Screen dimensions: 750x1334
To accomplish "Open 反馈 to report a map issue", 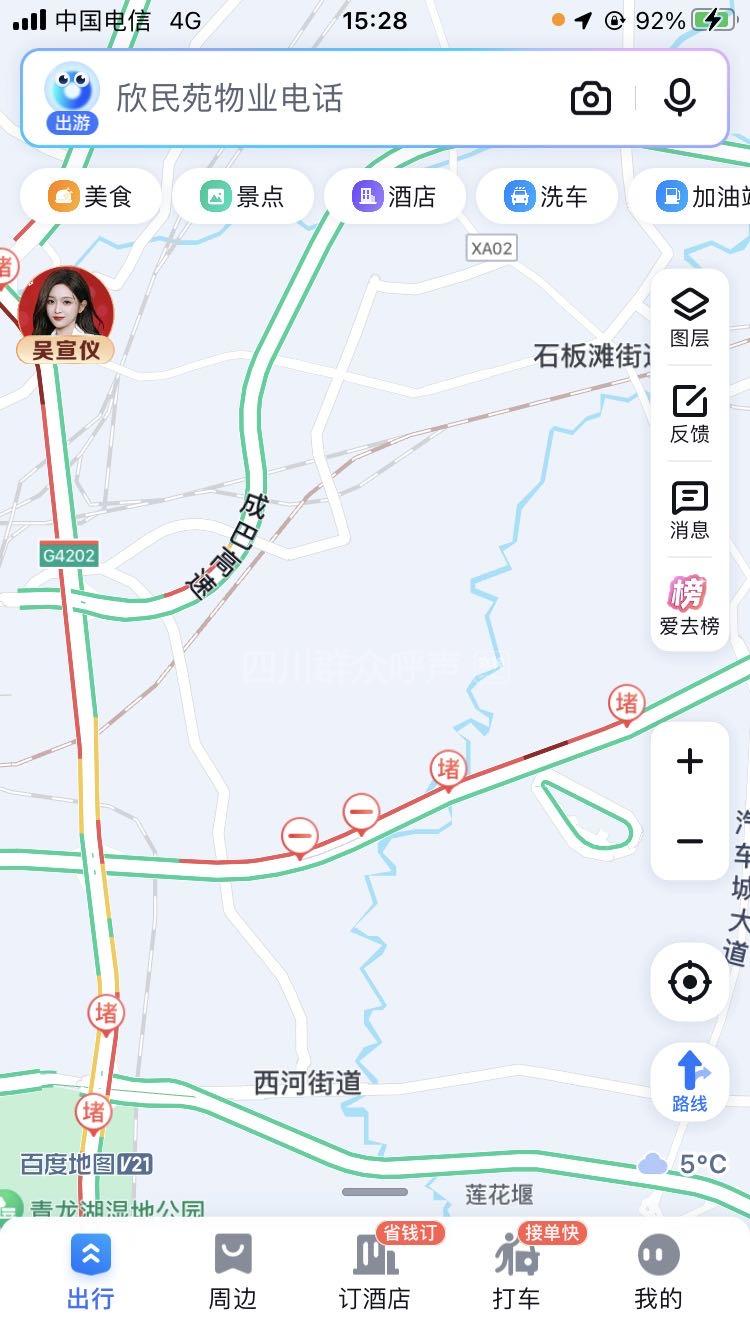I will (x=690, y=414).
